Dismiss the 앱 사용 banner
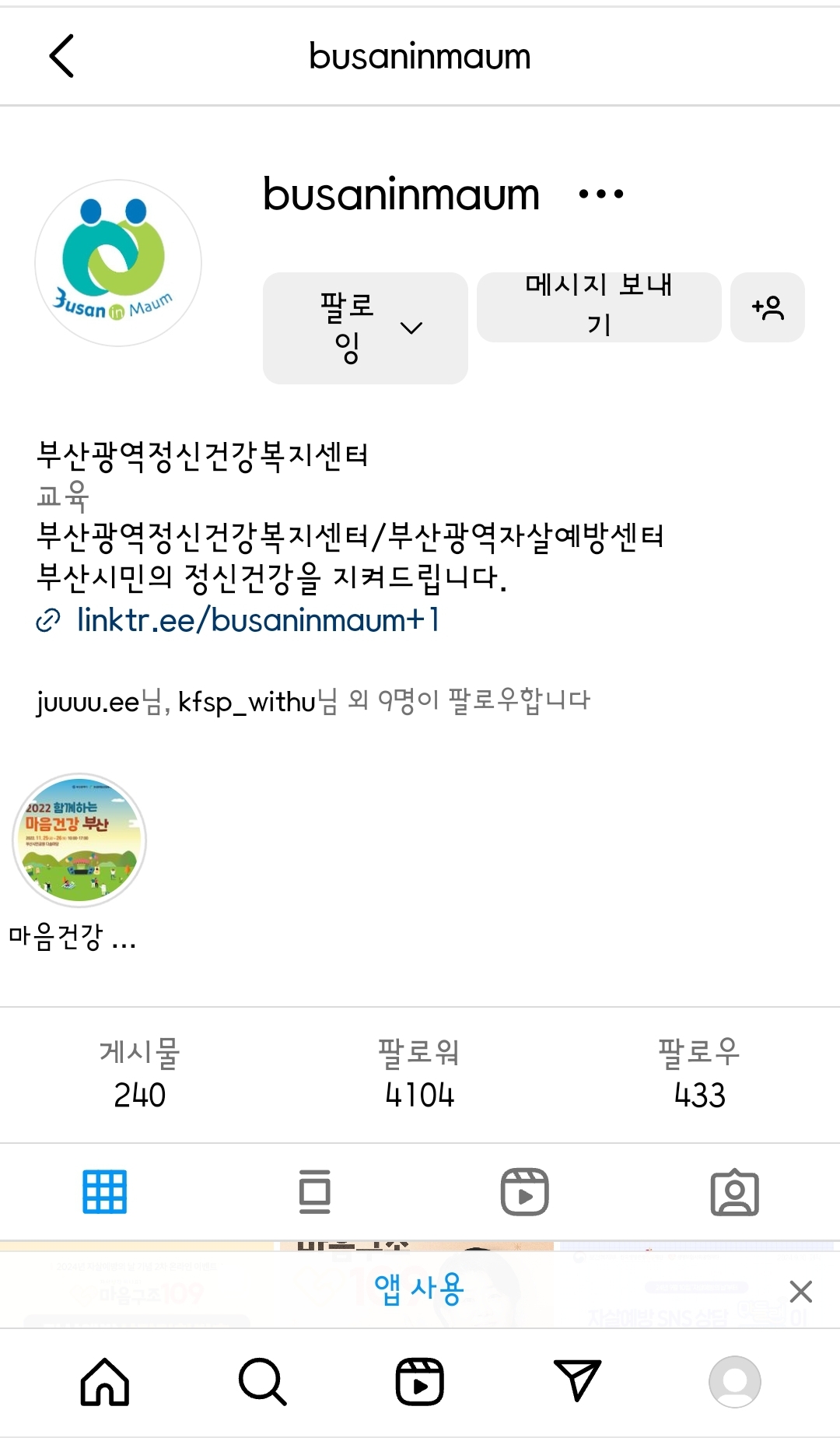840x1438 pixels. pos(800,1292)
